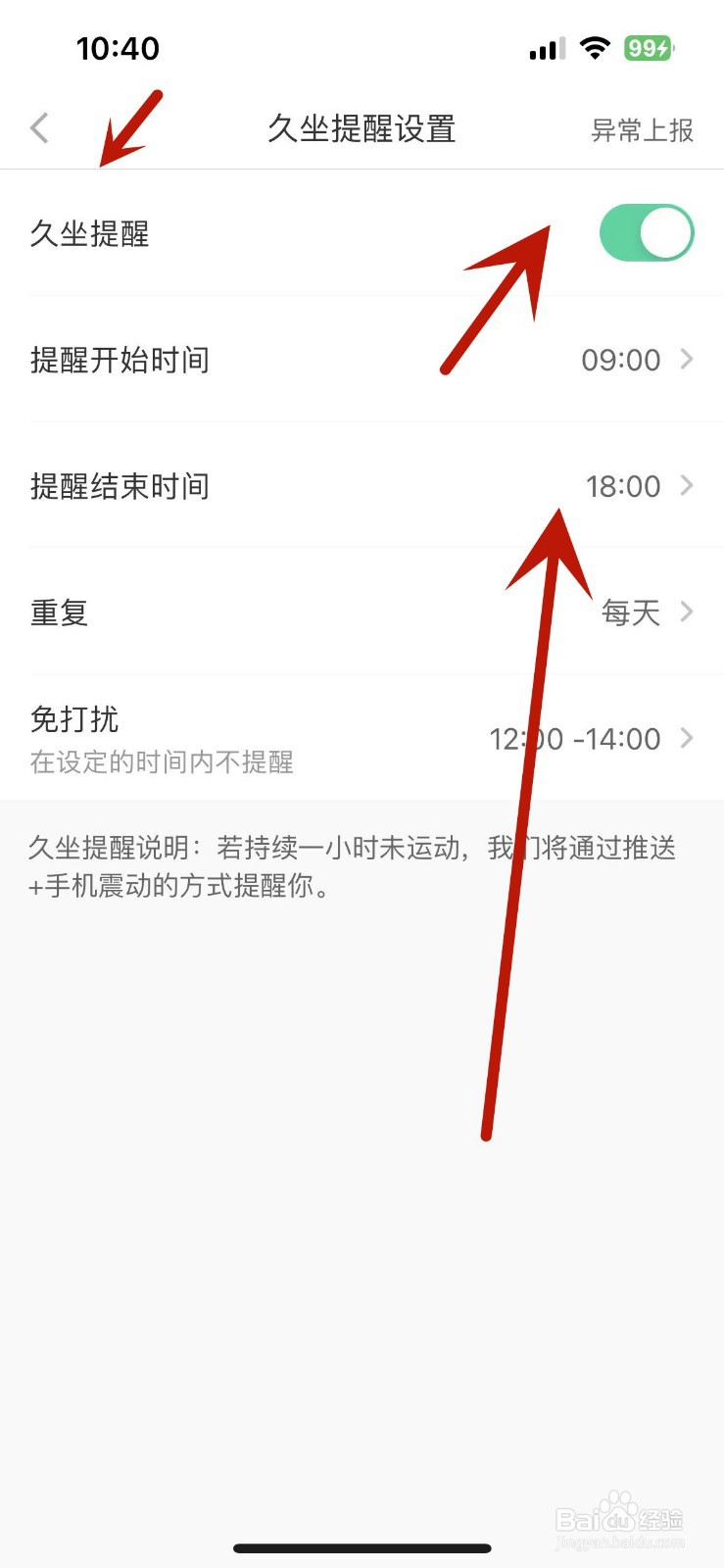Tap the 09:00 start time value
724x1568 pixels.
pos(621,360)
